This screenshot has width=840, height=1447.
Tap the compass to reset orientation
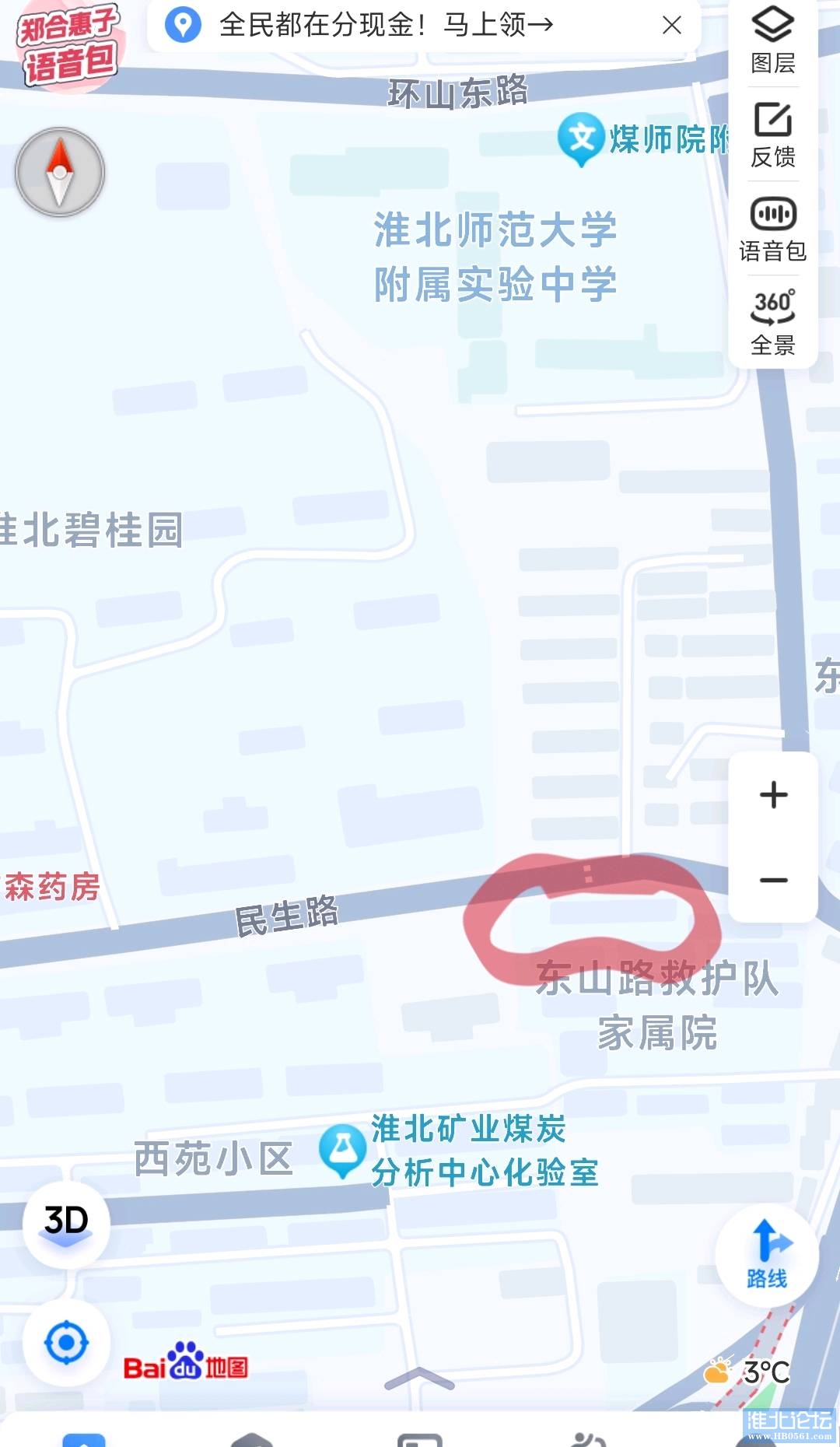[60, 172]
